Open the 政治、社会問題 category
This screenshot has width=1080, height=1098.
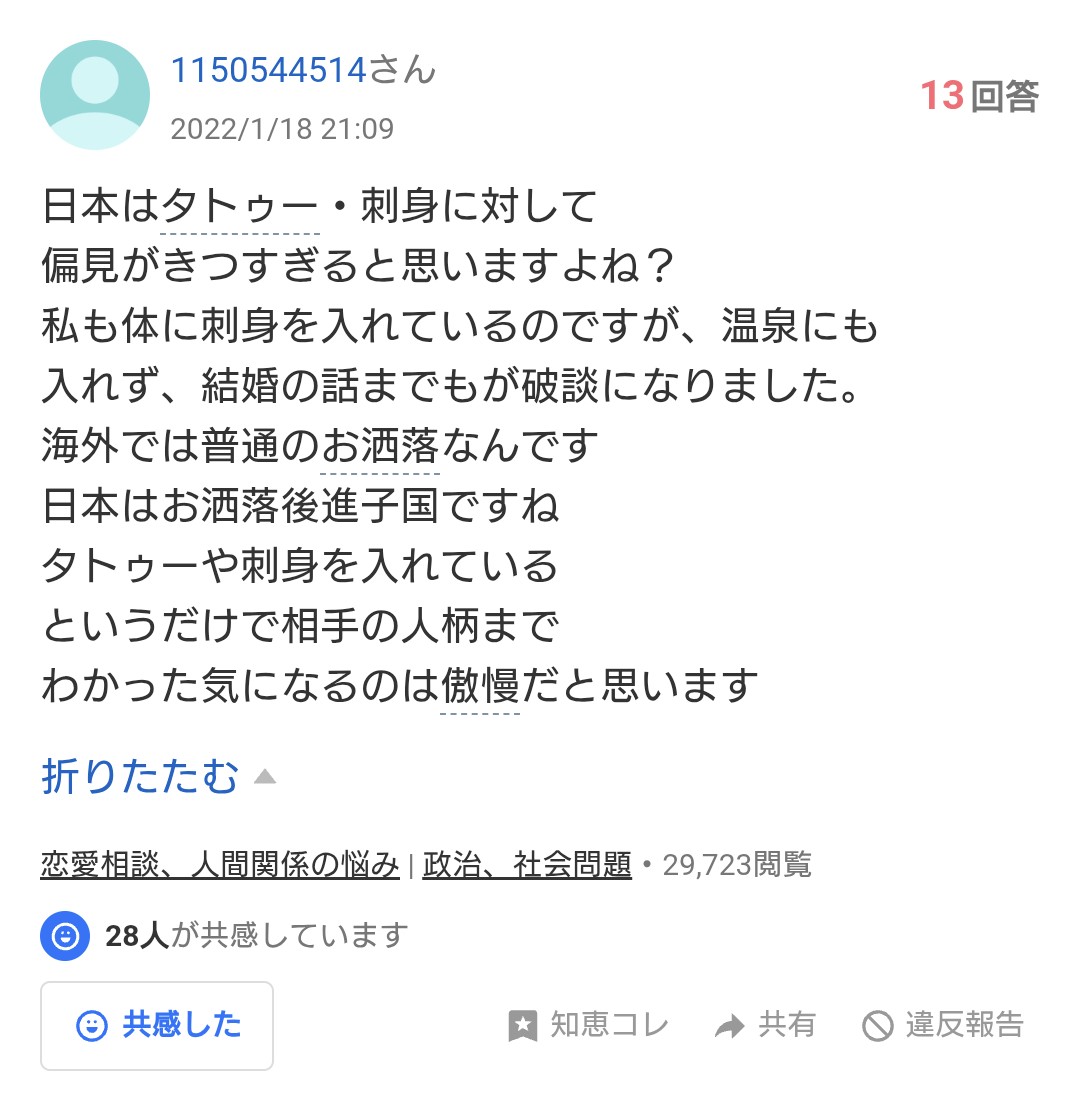point(527,865)
